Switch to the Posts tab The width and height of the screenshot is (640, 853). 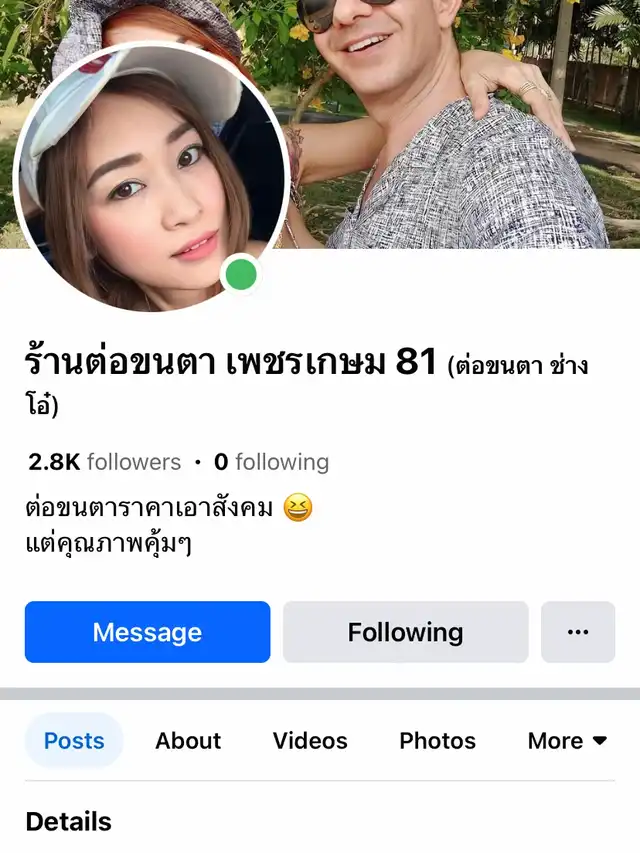[74, 741]
